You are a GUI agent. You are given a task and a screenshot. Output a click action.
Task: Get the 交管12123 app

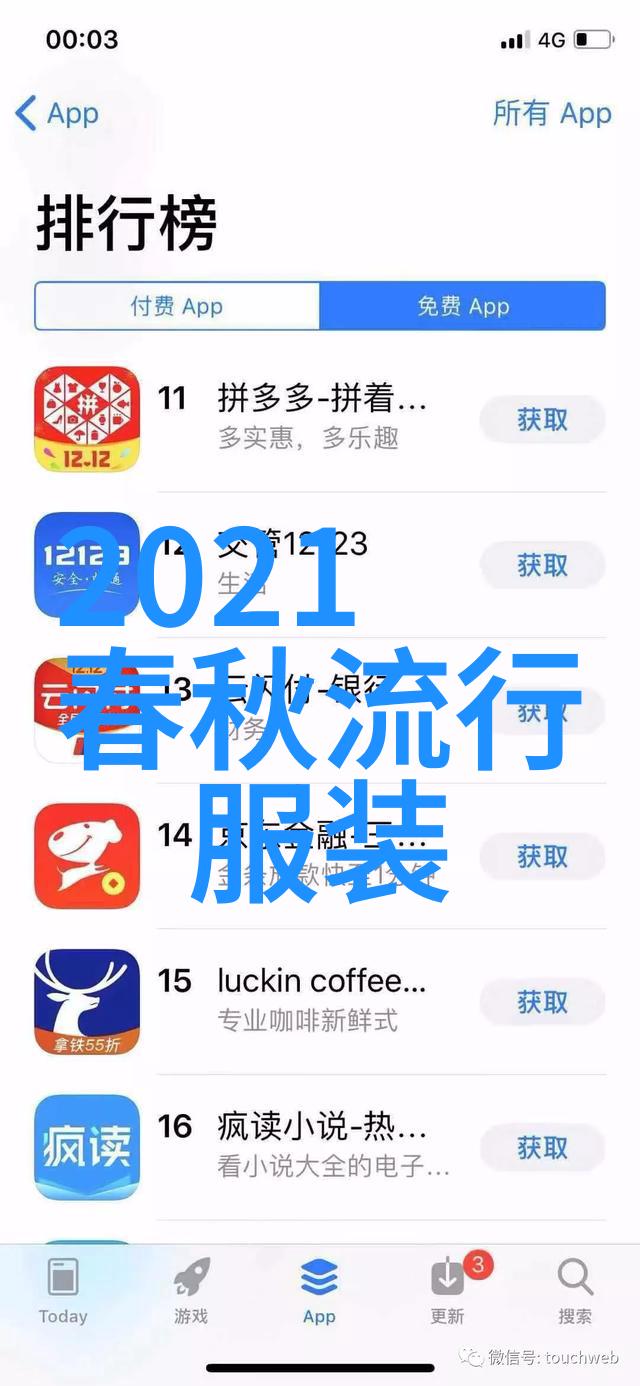click(542, 565)
